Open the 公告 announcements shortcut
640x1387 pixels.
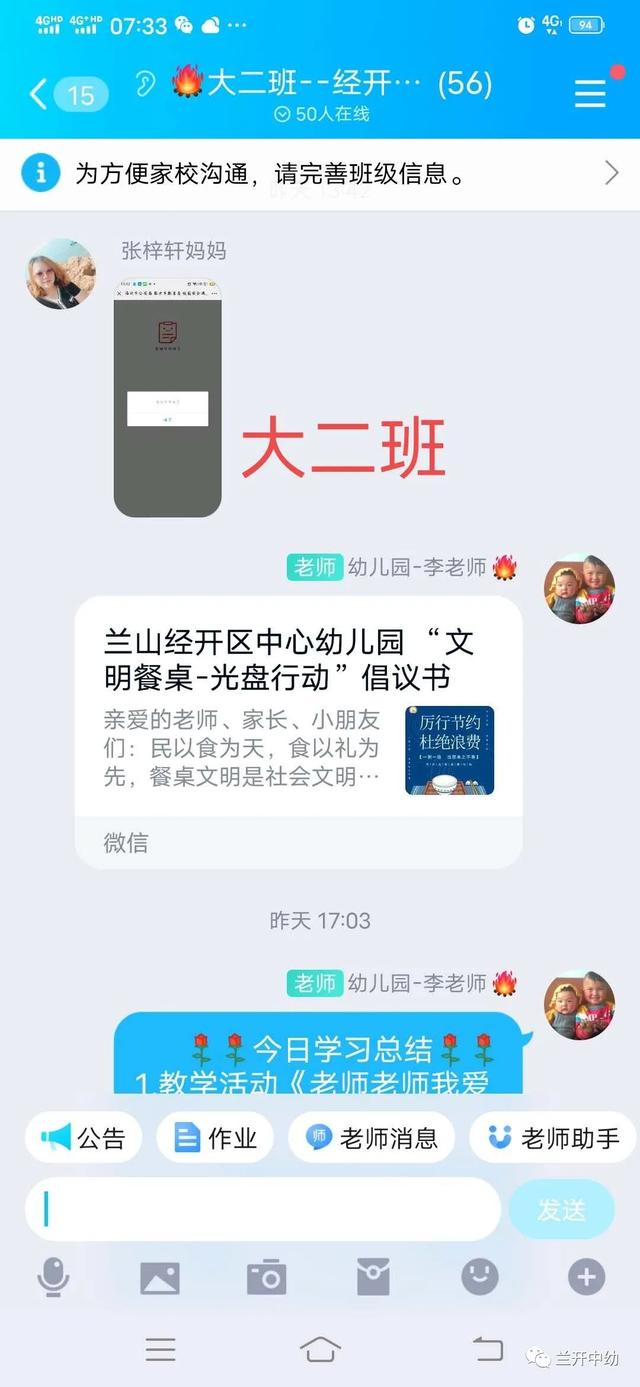84,1137
